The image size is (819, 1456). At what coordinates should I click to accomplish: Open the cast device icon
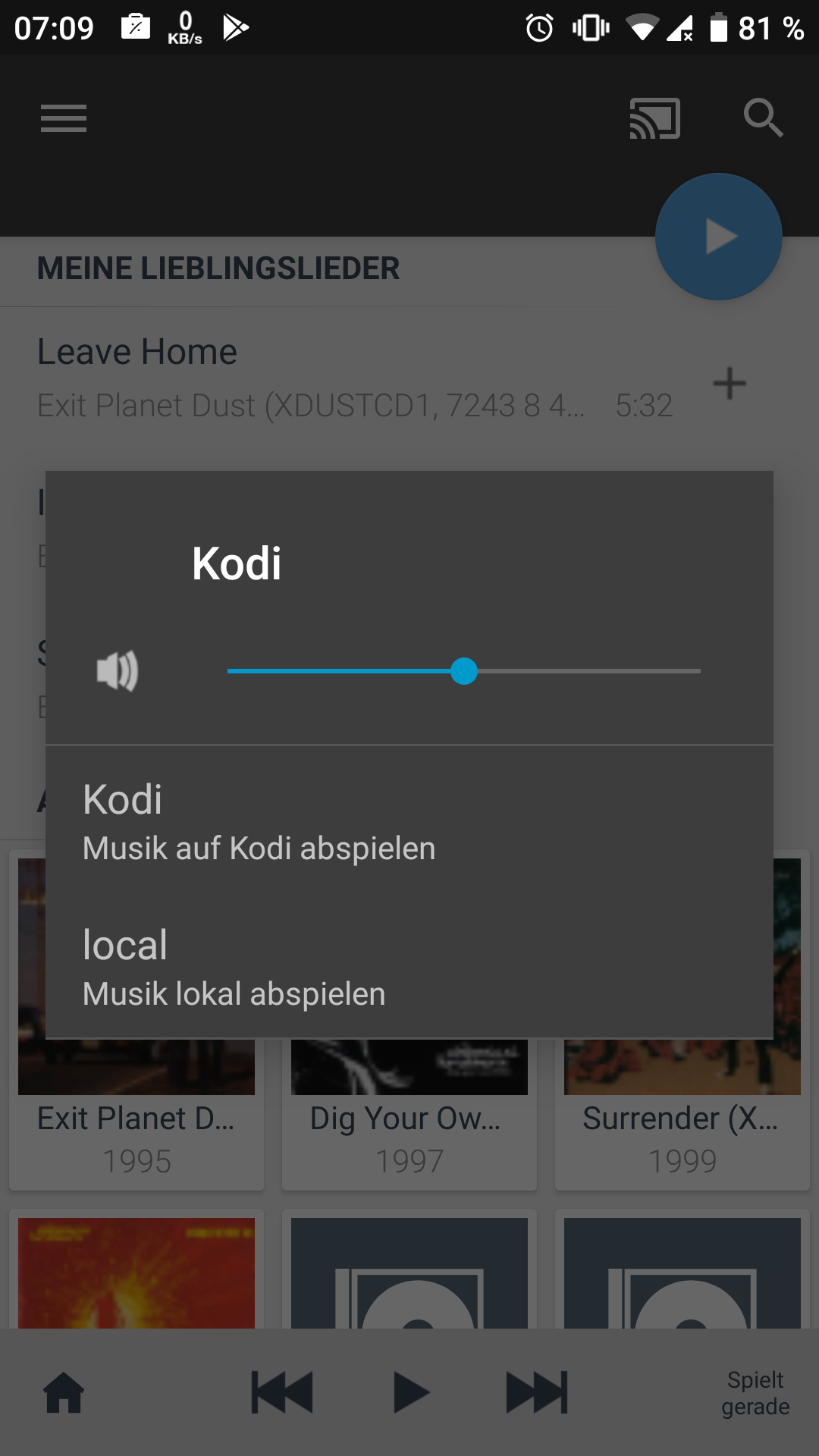(x=654, y=118)
